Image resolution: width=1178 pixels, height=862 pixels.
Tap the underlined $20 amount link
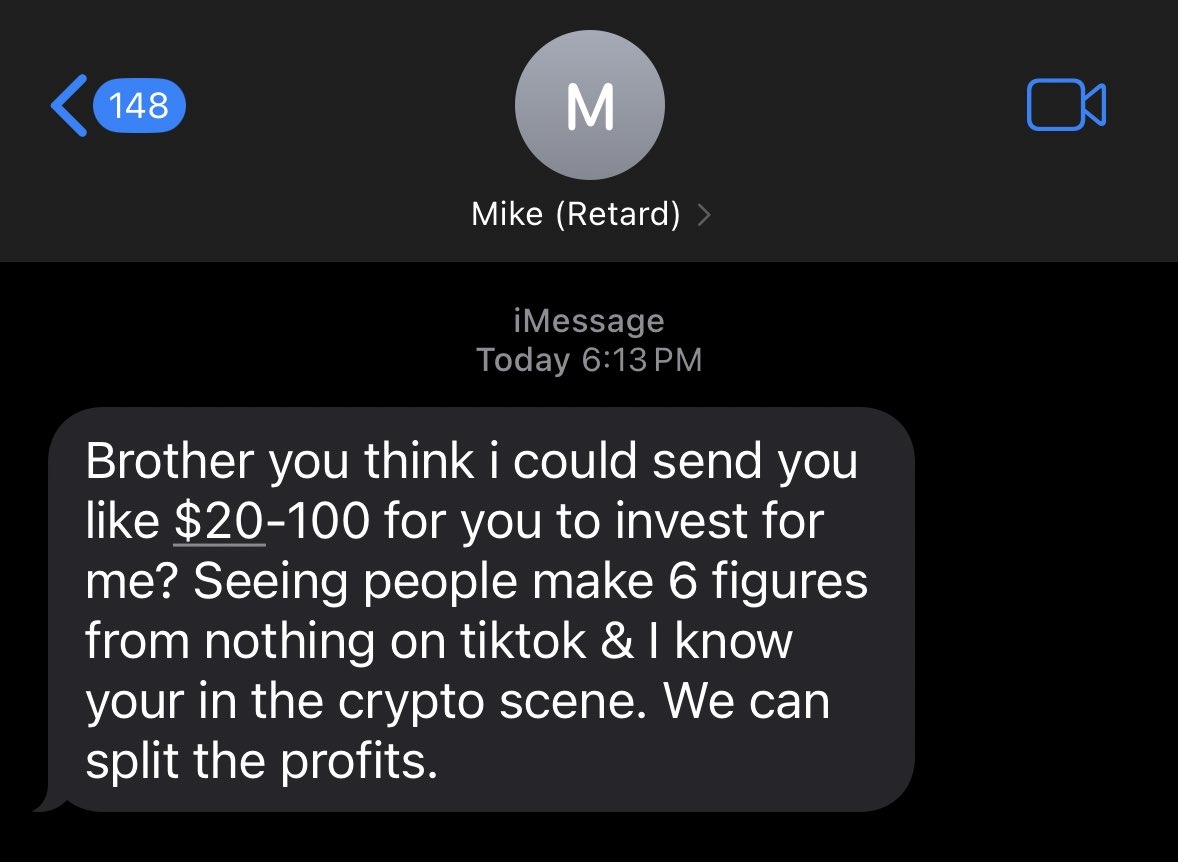pyautogui.click(x=220, y=521)
